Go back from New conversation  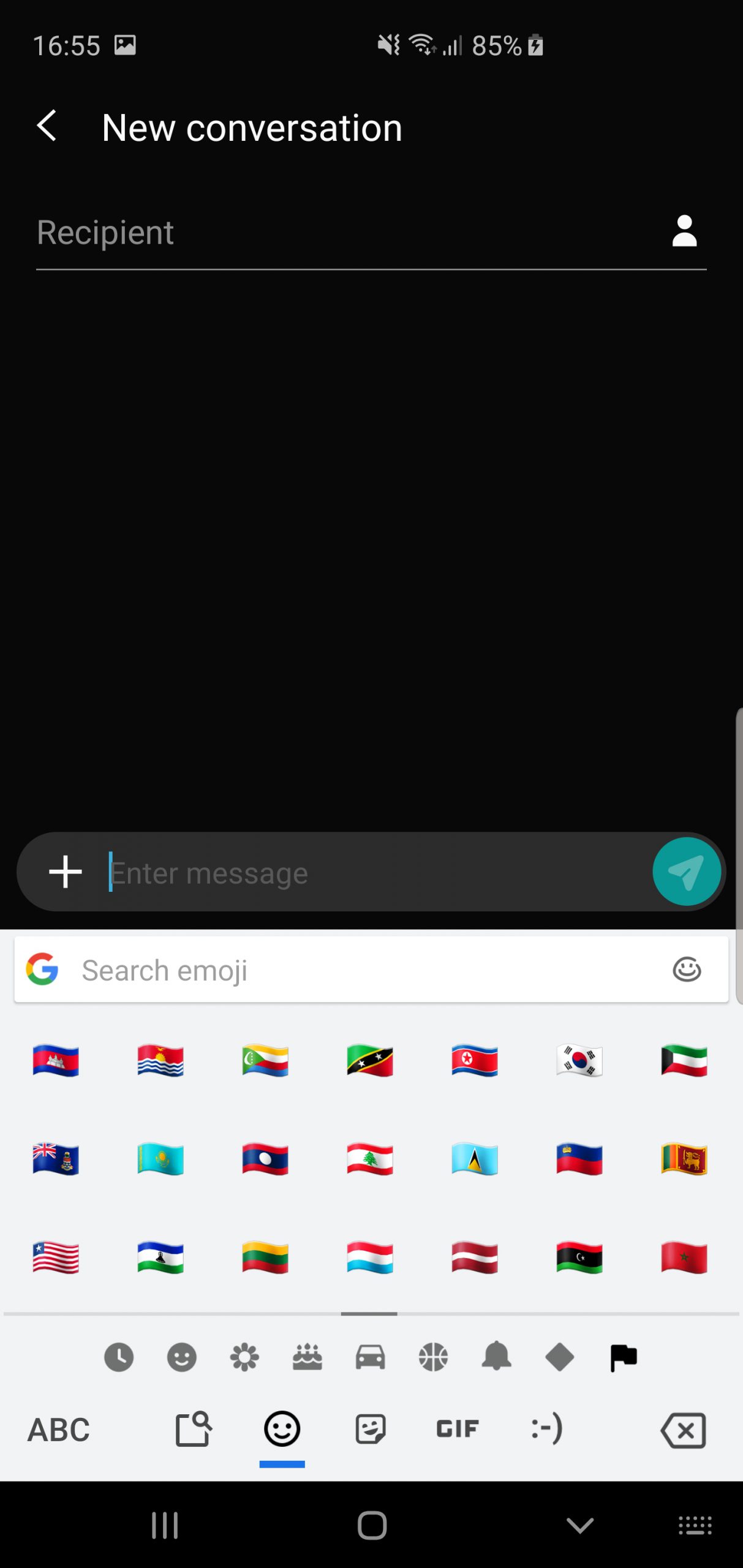point(47,126)
